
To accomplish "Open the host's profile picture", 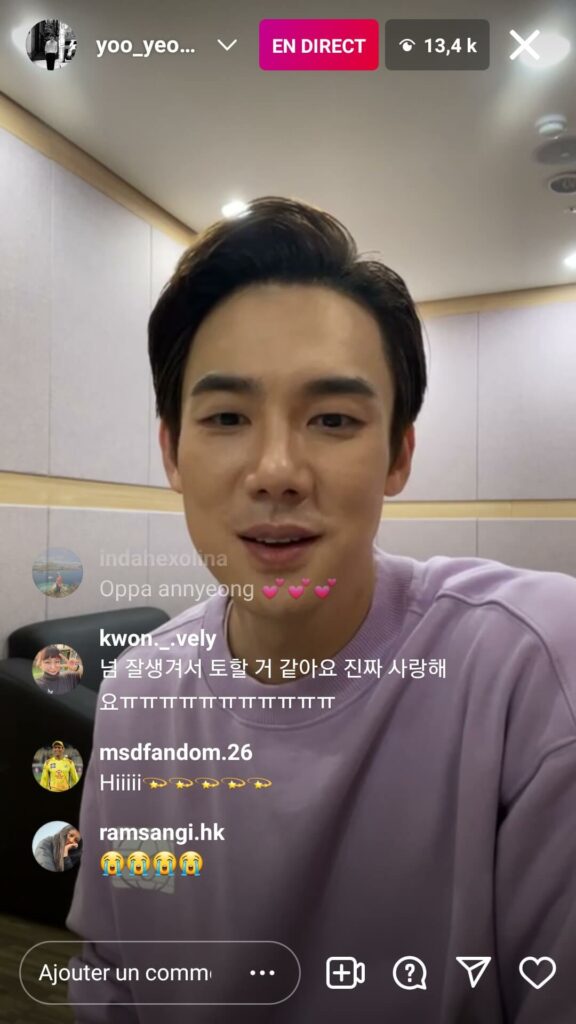I will pyautogui.click(x=52, y=44).
